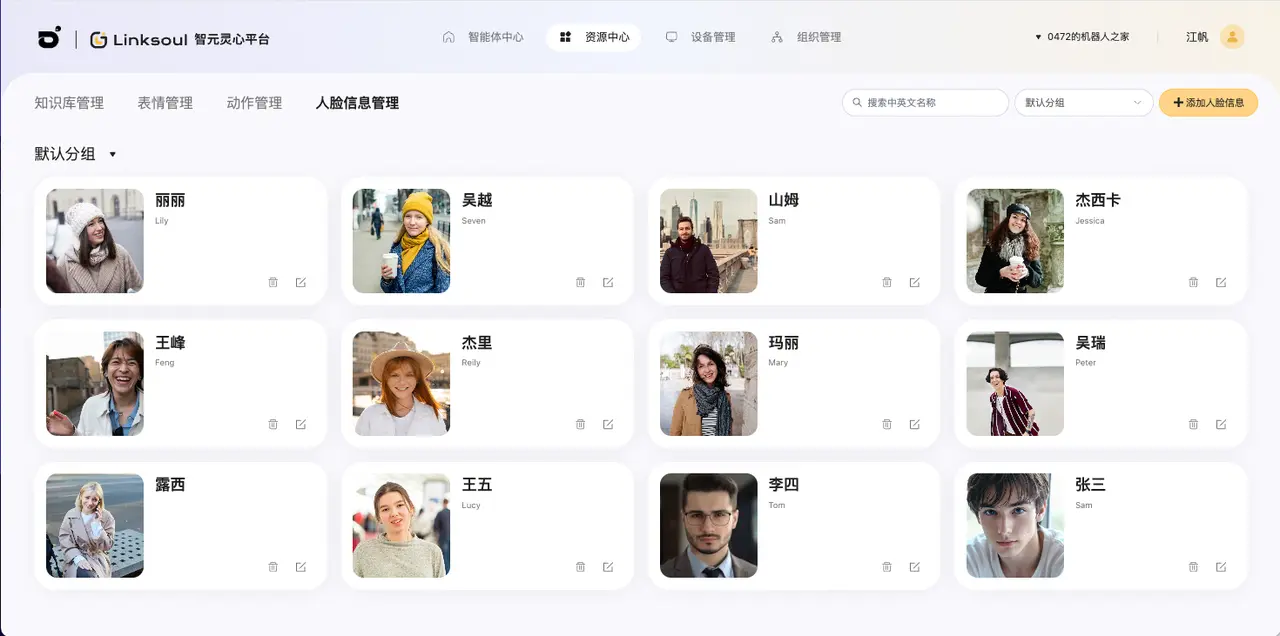Delete 玛丽 Mary face record

click(x=887, y=425)
